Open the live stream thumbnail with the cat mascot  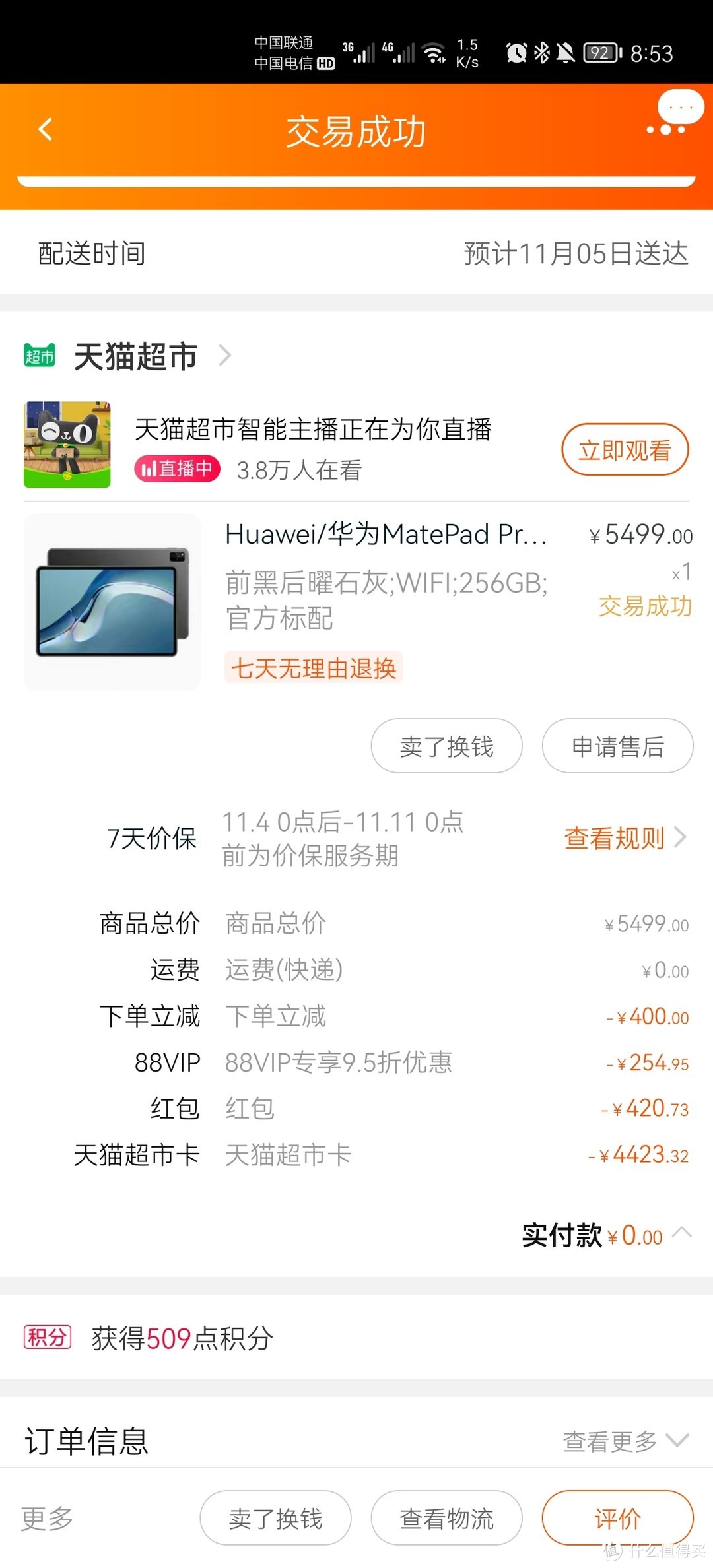tap(67, 445)
